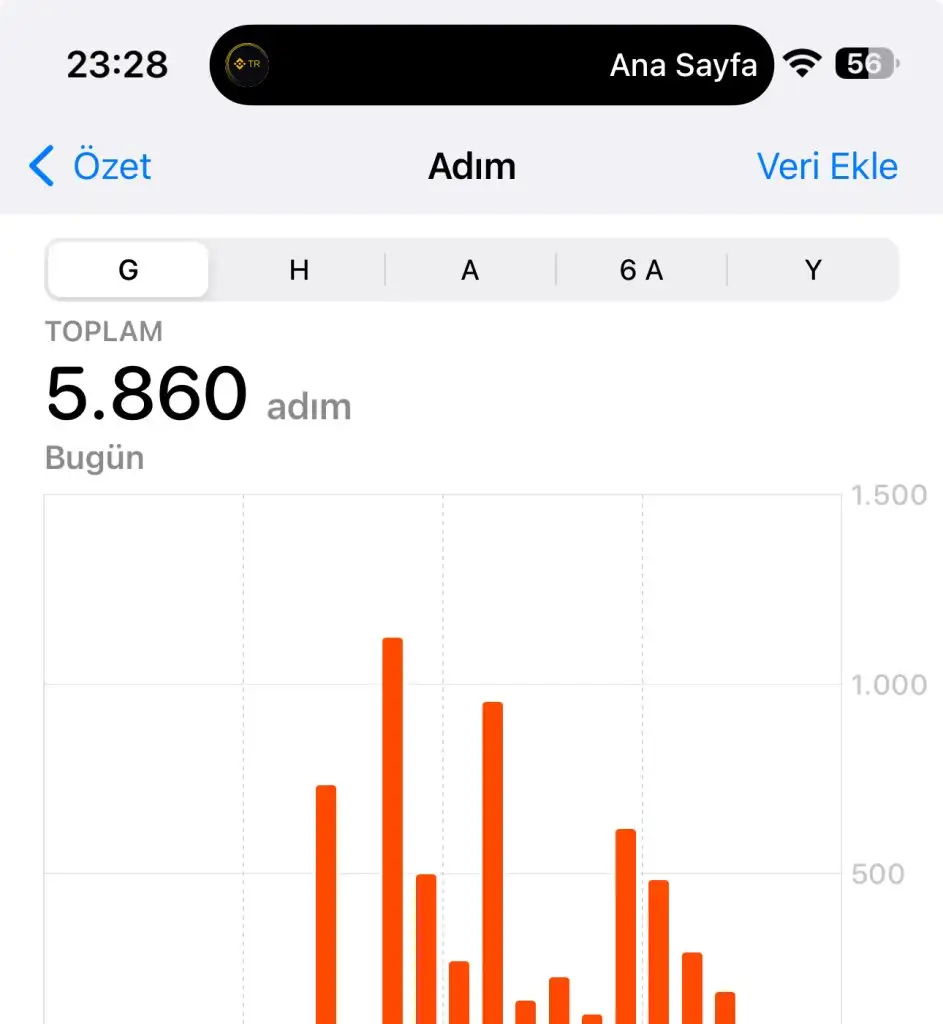Screen dimensions: 943x1024
Task: Switch to the A monthly tab
Action: tap(470, 270)
